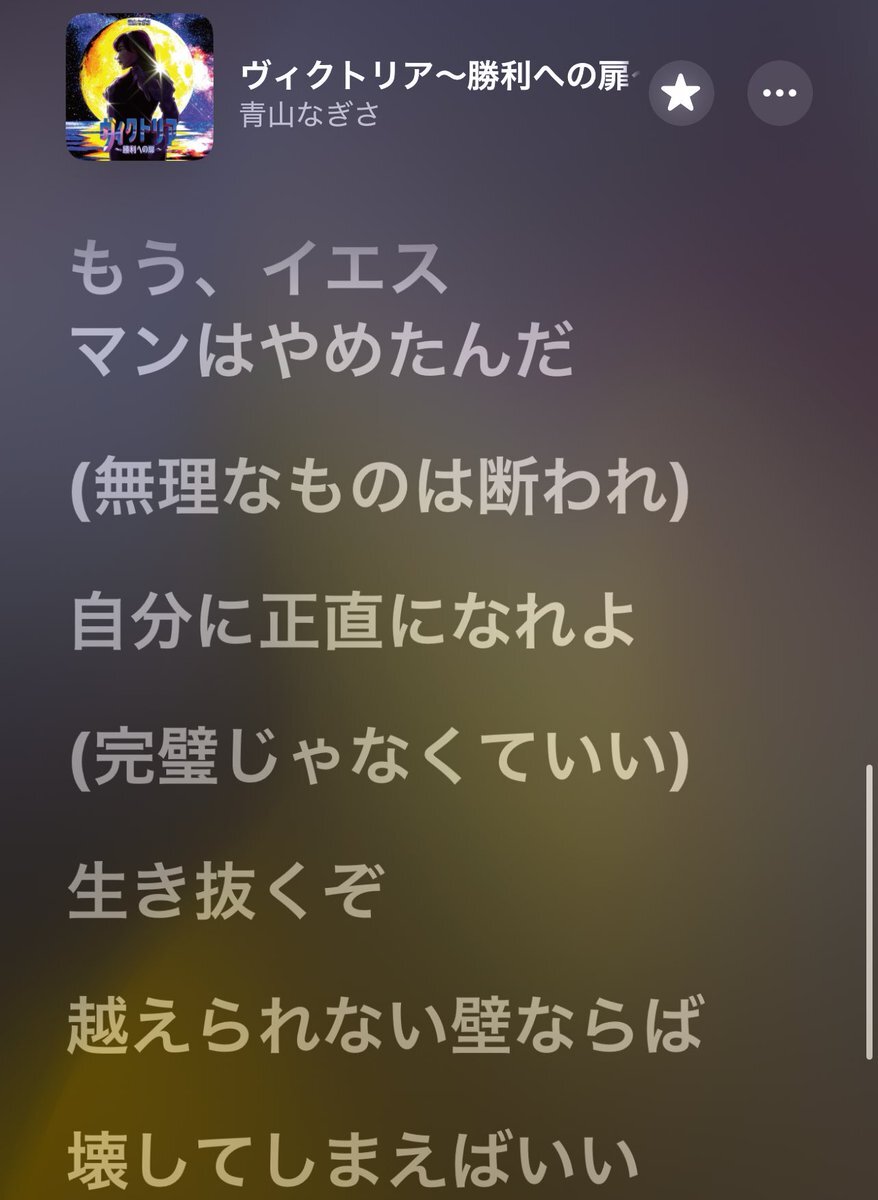The image size is (878, 1200).
Task: Open the three-dot more options menu
Action: pos(780,93)
